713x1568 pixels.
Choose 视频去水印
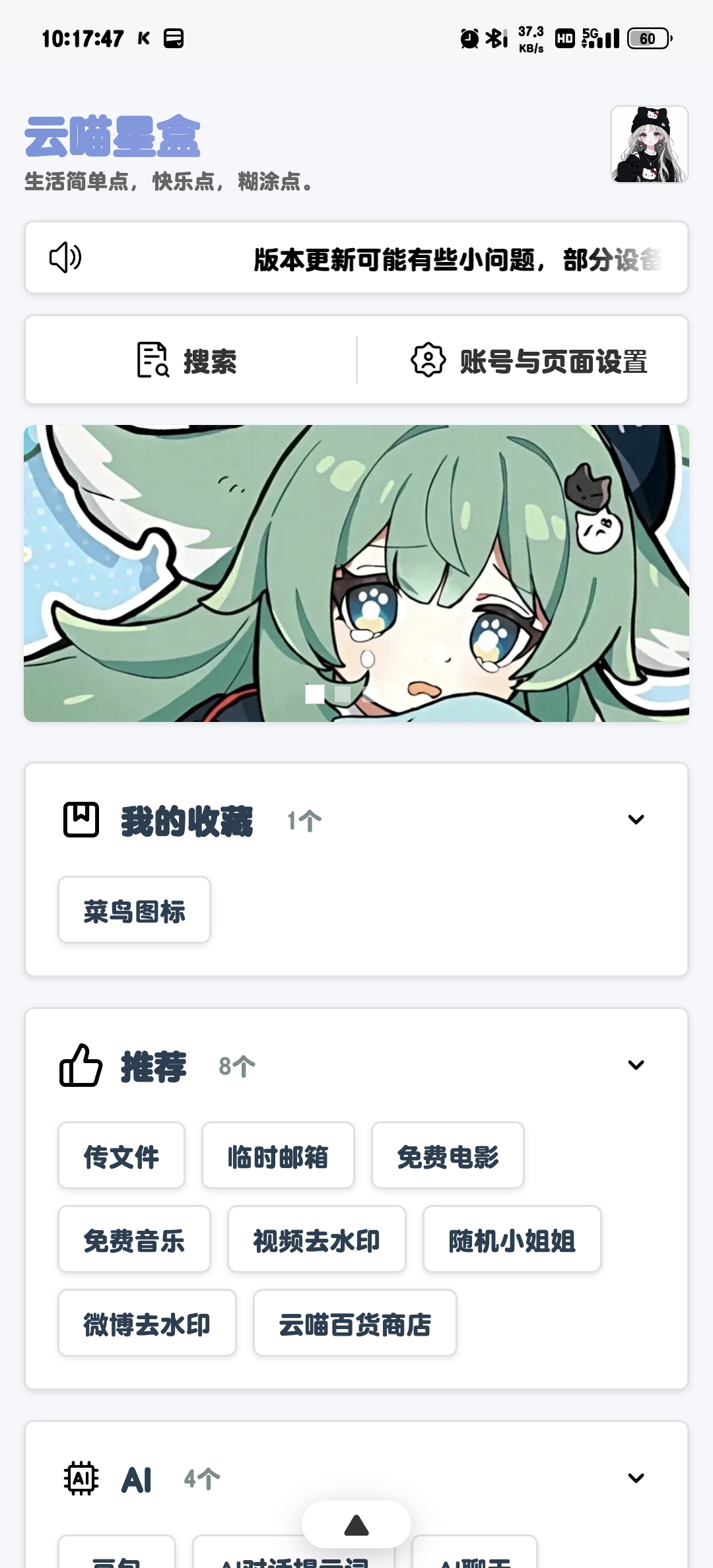pos(317,1239)
